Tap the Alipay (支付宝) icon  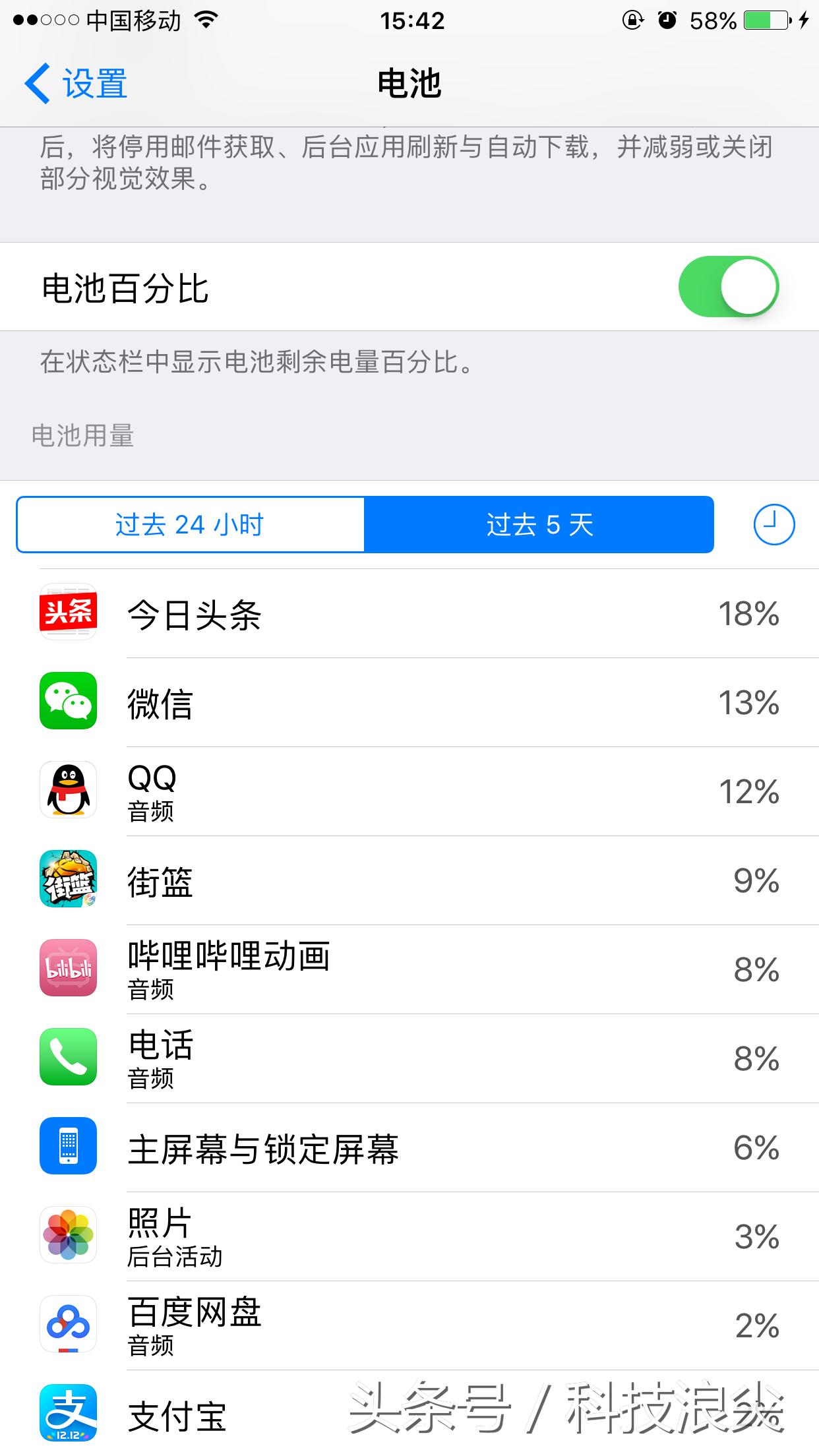[68, 1411]
